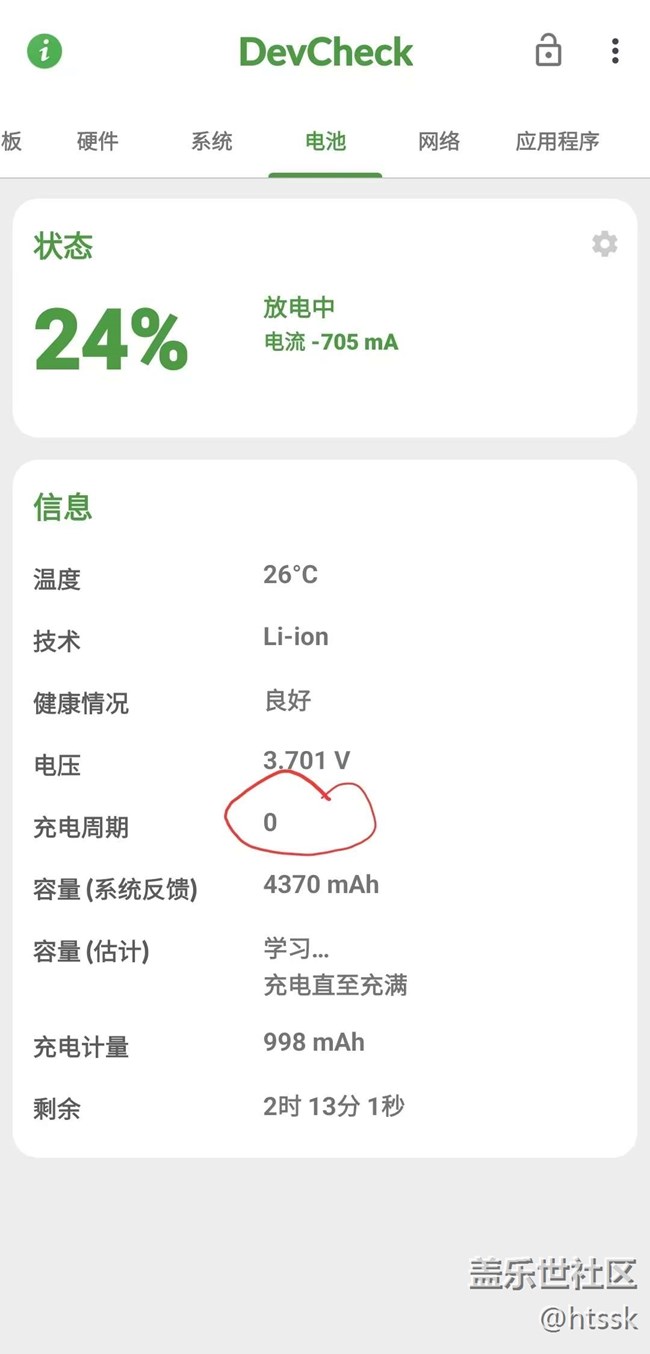Viewport: 650px width, 1354px height.
Task: Open battery status settings gear
Action: coord(604,244)
